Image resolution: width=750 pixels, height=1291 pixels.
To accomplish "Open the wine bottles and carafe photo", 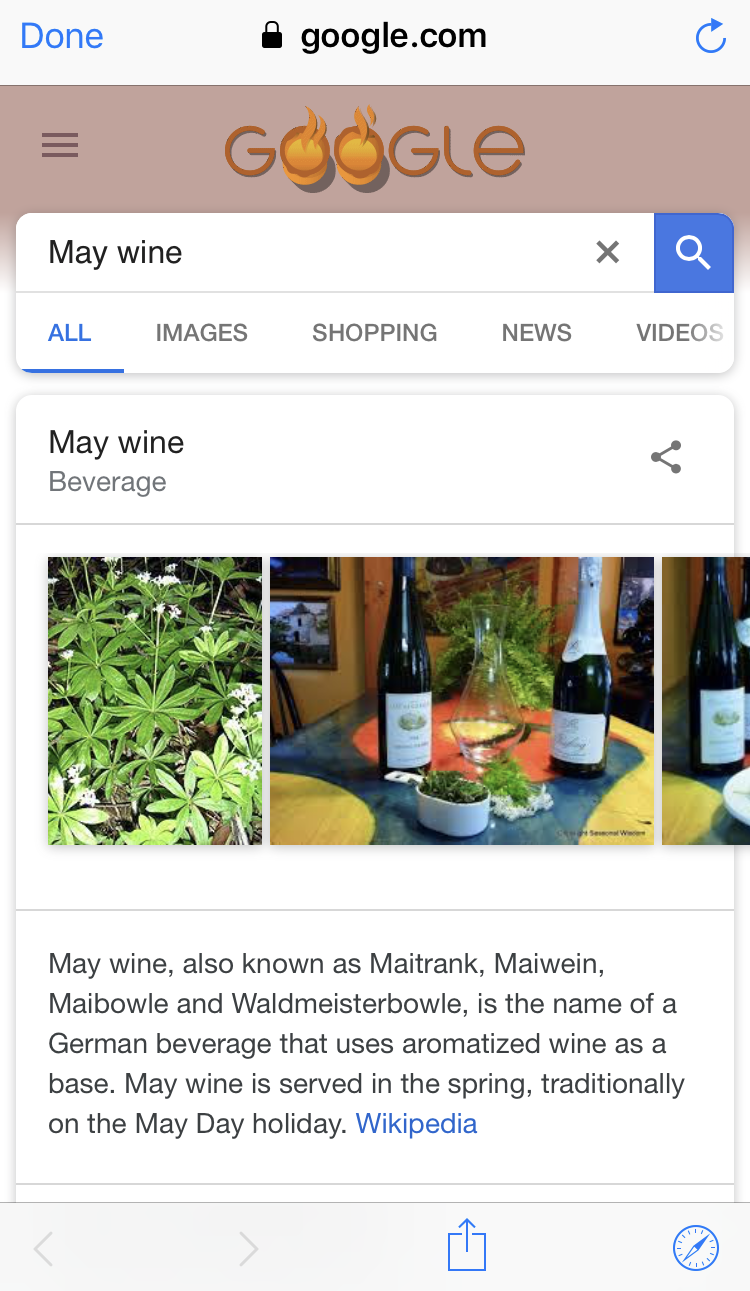I will (x=461, y=700).
